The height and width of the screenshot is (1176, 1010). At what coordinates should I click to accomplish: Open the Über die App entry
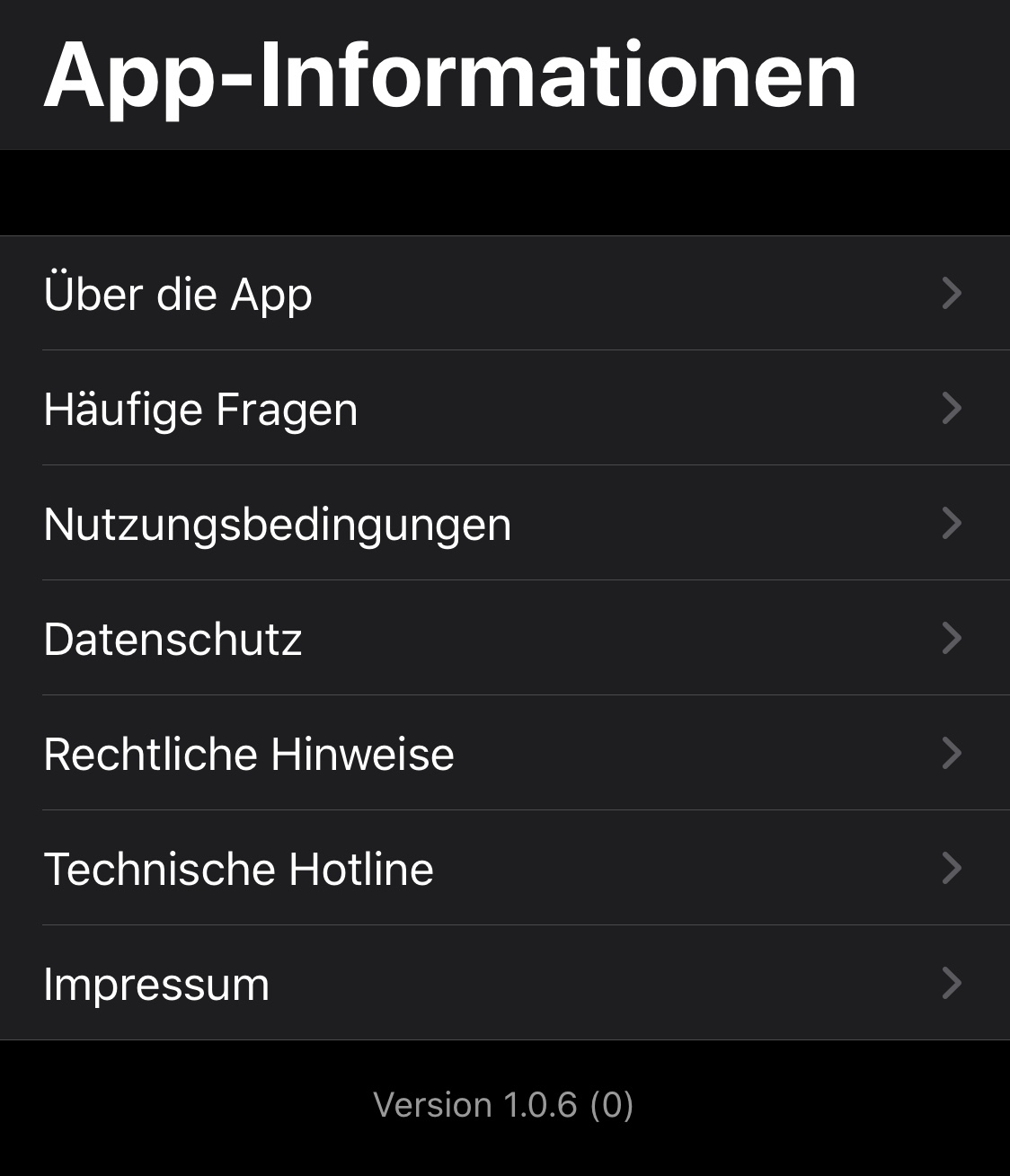[178, 293]
